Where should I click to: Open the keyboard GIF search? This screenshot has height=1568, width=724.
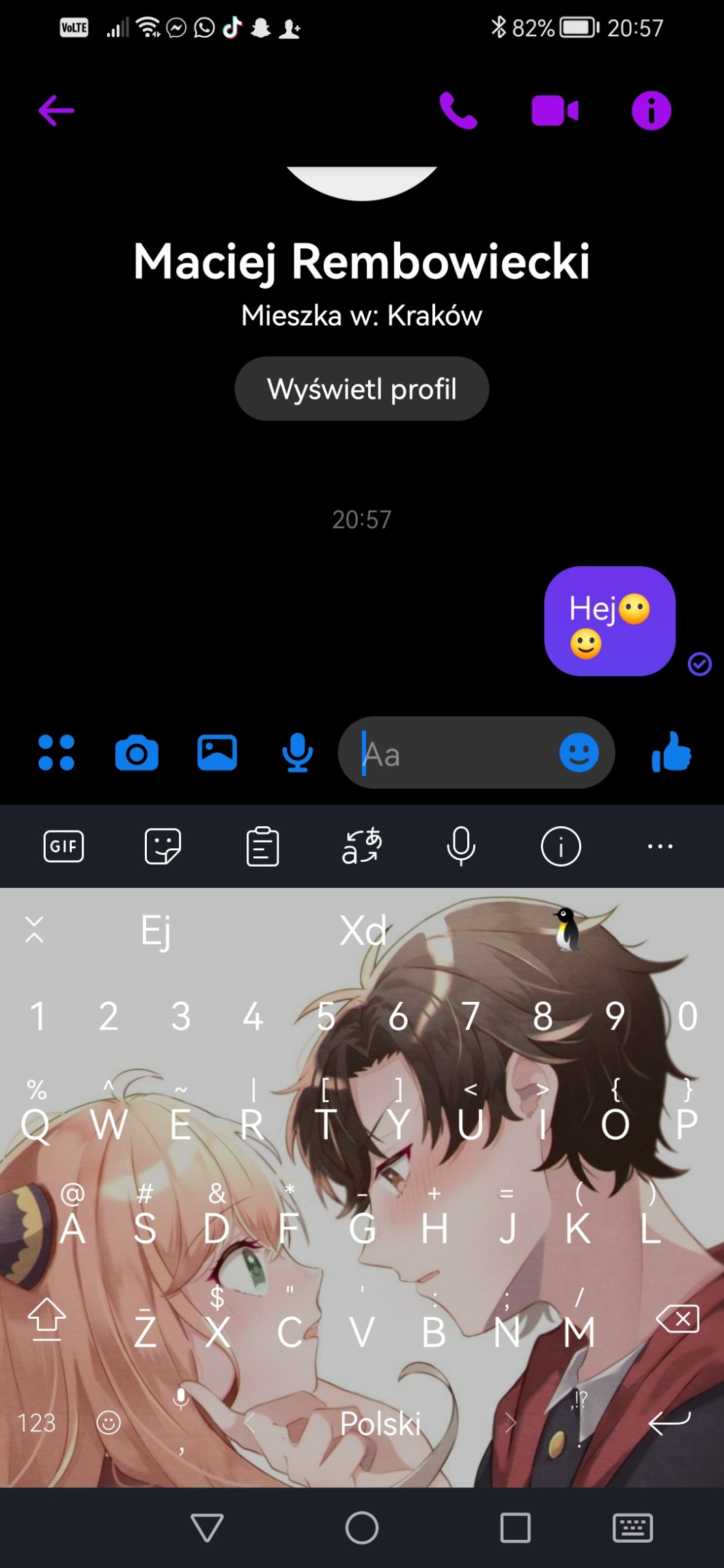click(64, 847)
